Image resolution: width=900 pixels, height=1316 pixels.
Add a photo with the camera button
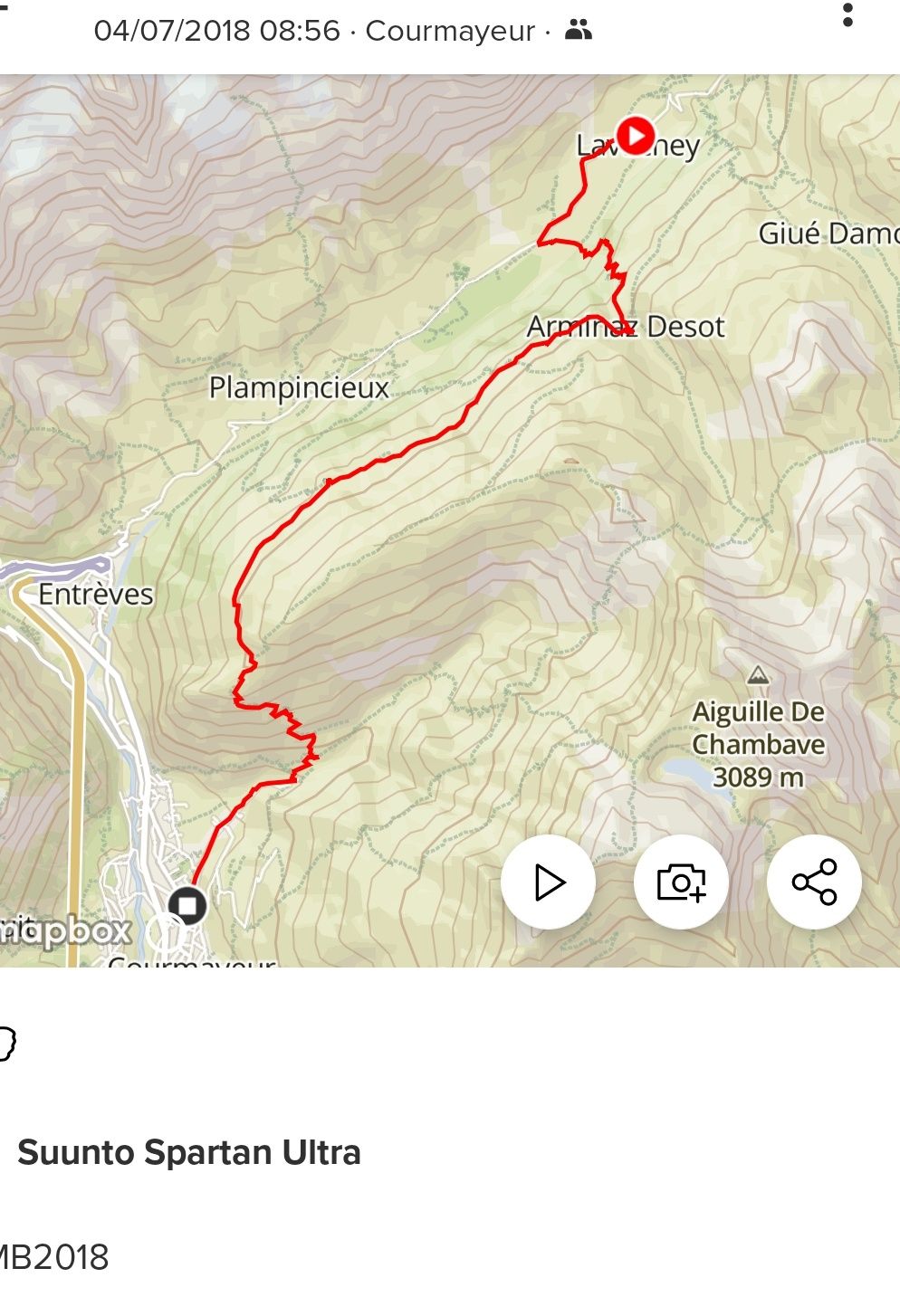[681, 882]
